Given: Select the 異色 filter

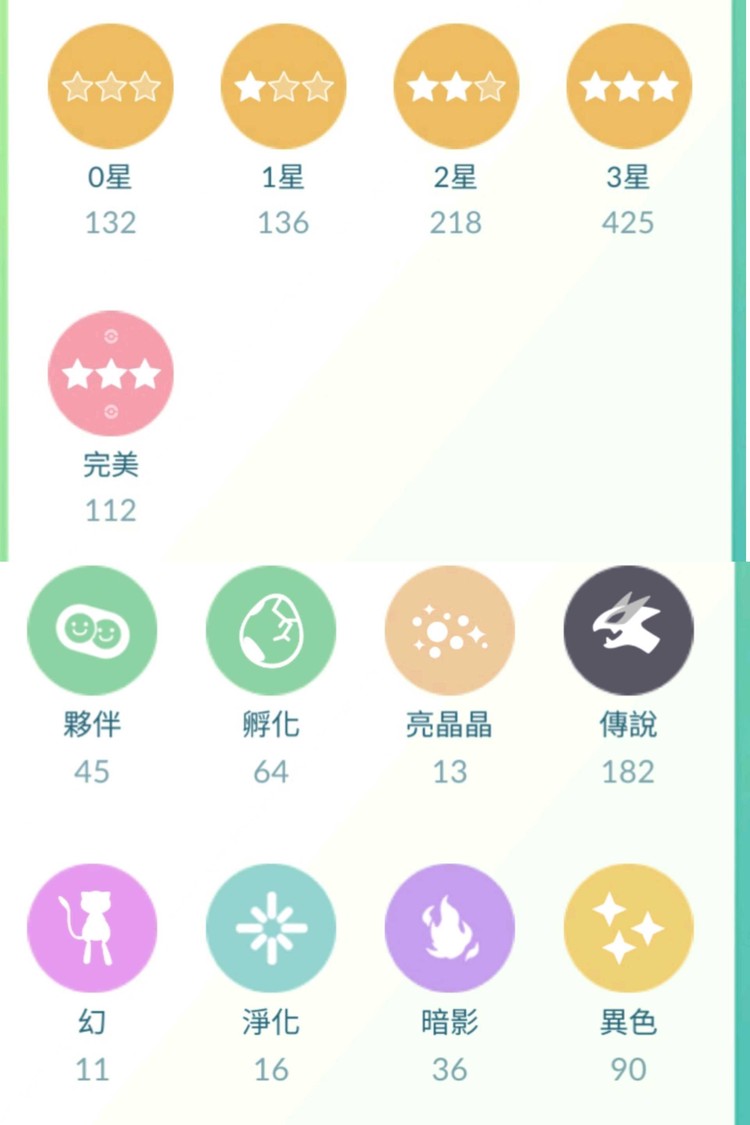Looking at the screenshot, I should coord(628,928).
